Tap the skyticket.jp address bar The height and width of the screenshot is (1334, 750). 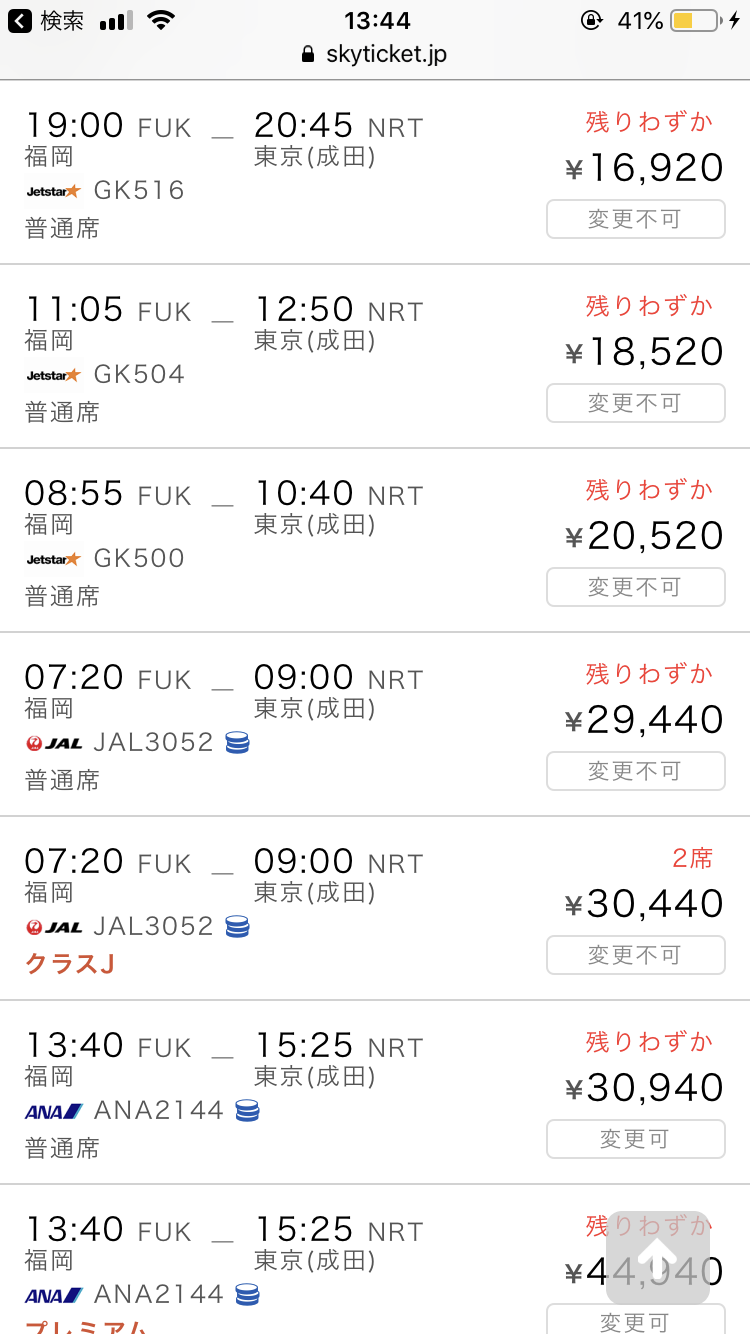(x=375, y=54)
